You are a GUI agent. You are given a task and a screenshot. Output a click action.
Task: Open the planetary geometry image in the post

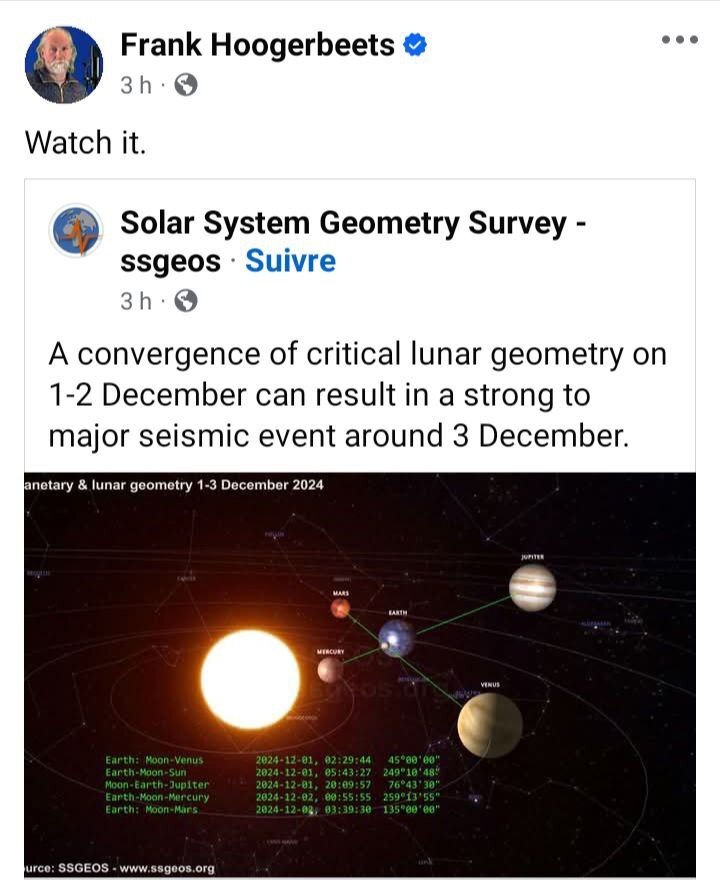pos(360,675)
